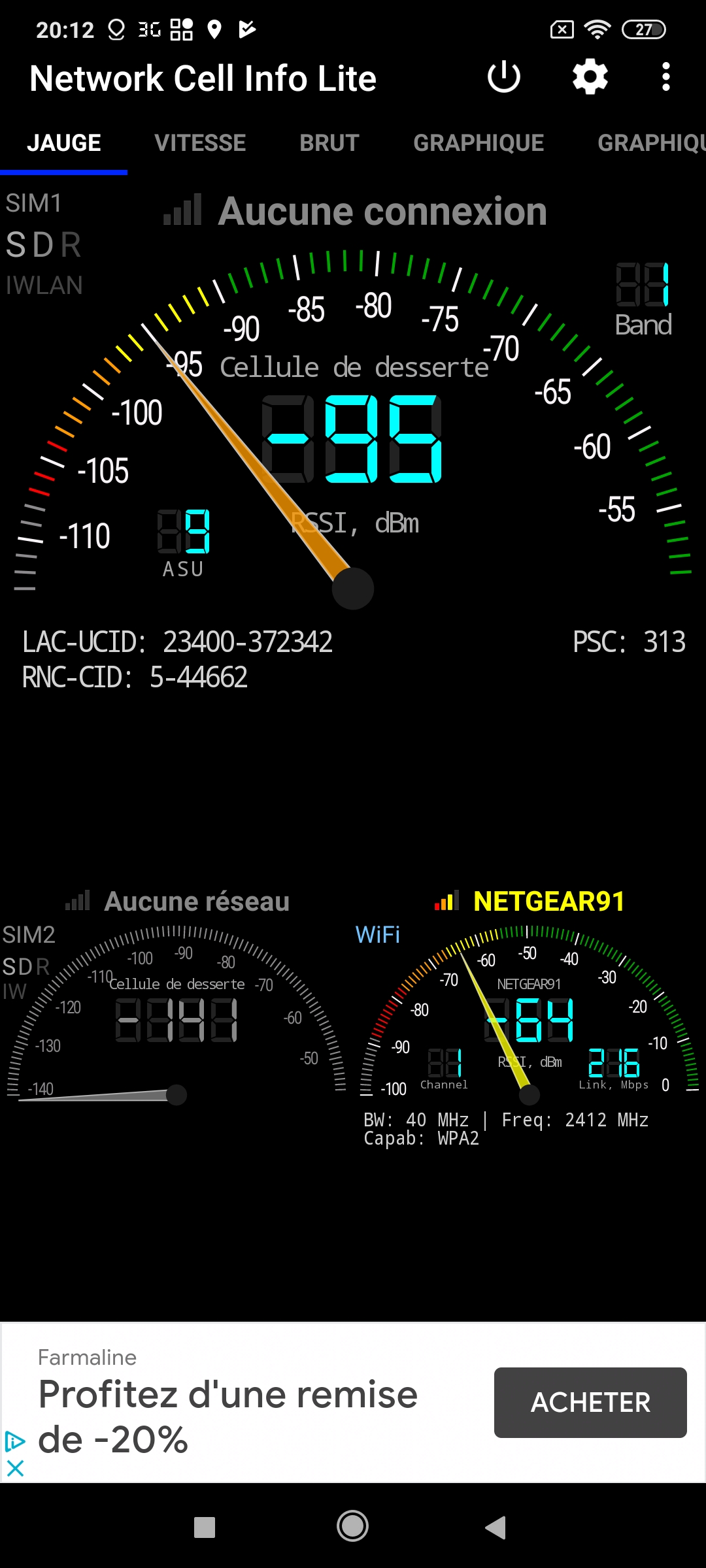The width and height of the screenshot is (706, 1568).
Task: Go back with the system back button
Action: pos(496,1527)
